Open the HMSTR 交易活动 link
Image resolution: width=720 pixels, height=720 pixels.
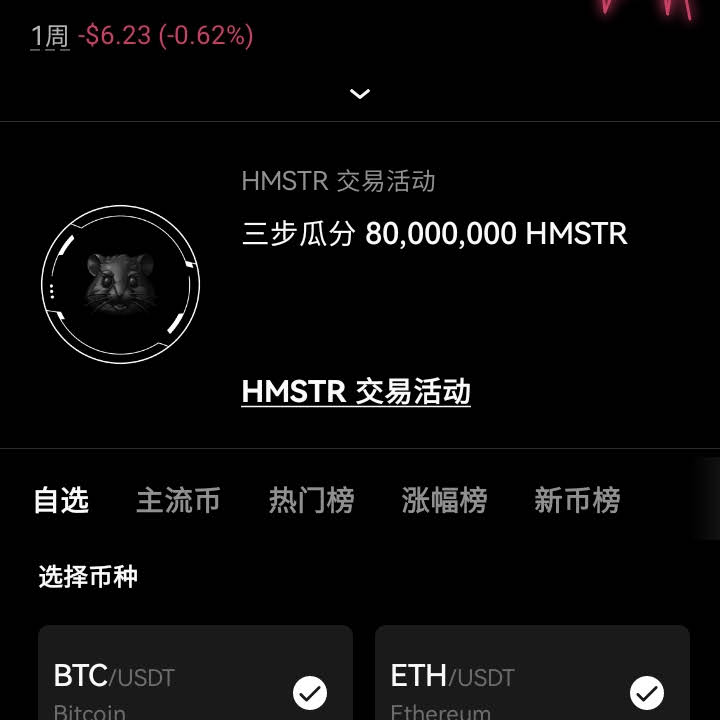pos(356,391)
